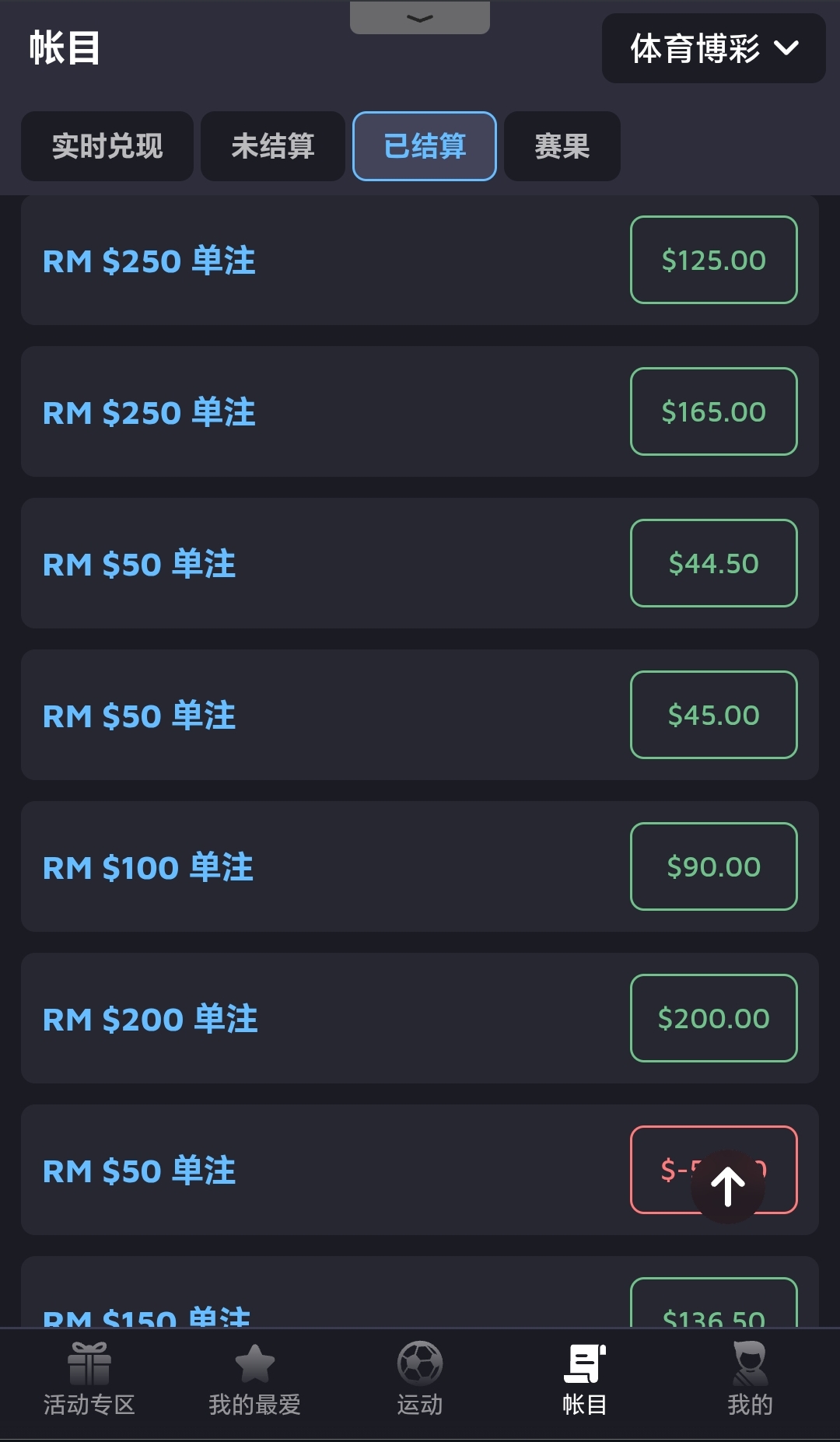Open the RM $250 bet with $125.00 payout
Viewport: 840px width, 1442px height.
[420, 261]
